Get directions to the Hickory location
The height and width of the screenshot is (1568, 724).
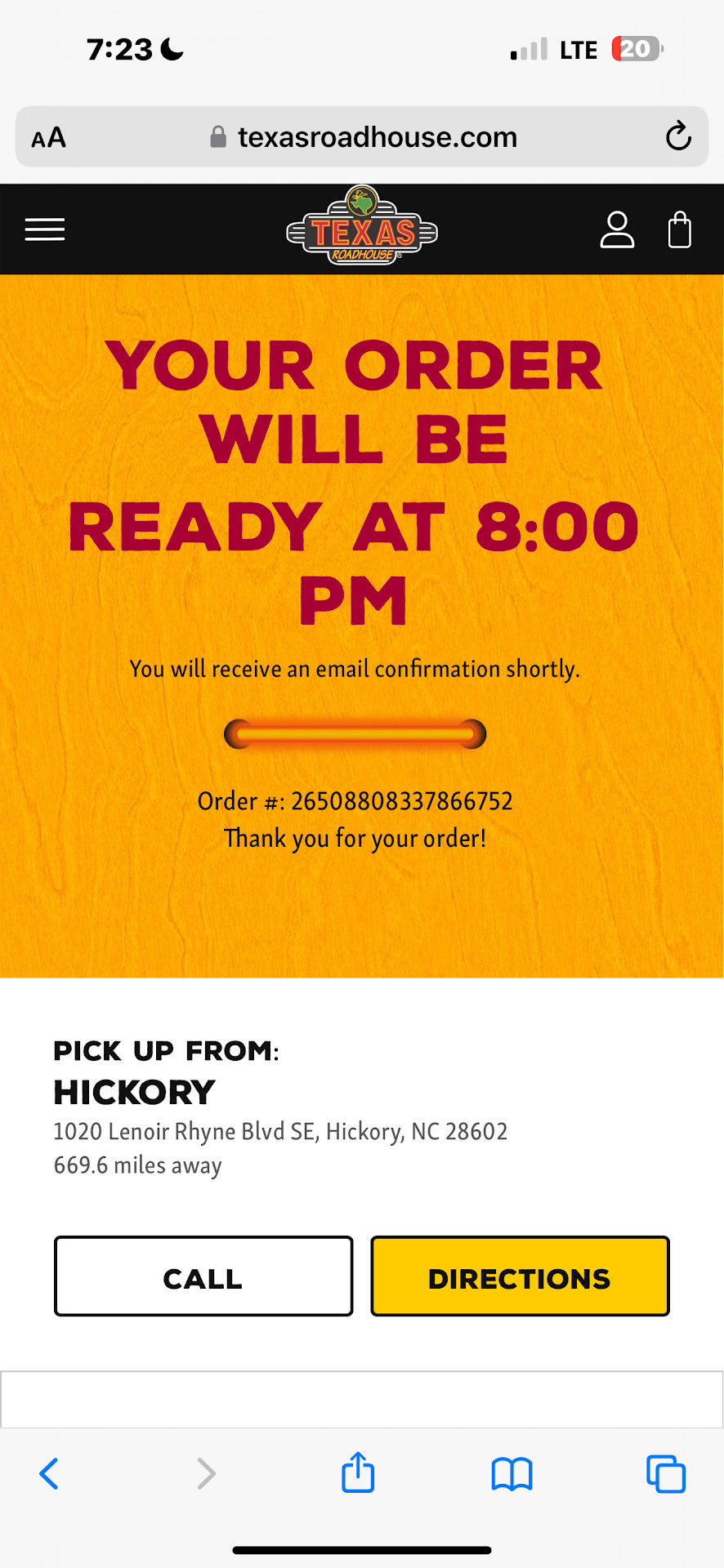[x=520, y=1276]
